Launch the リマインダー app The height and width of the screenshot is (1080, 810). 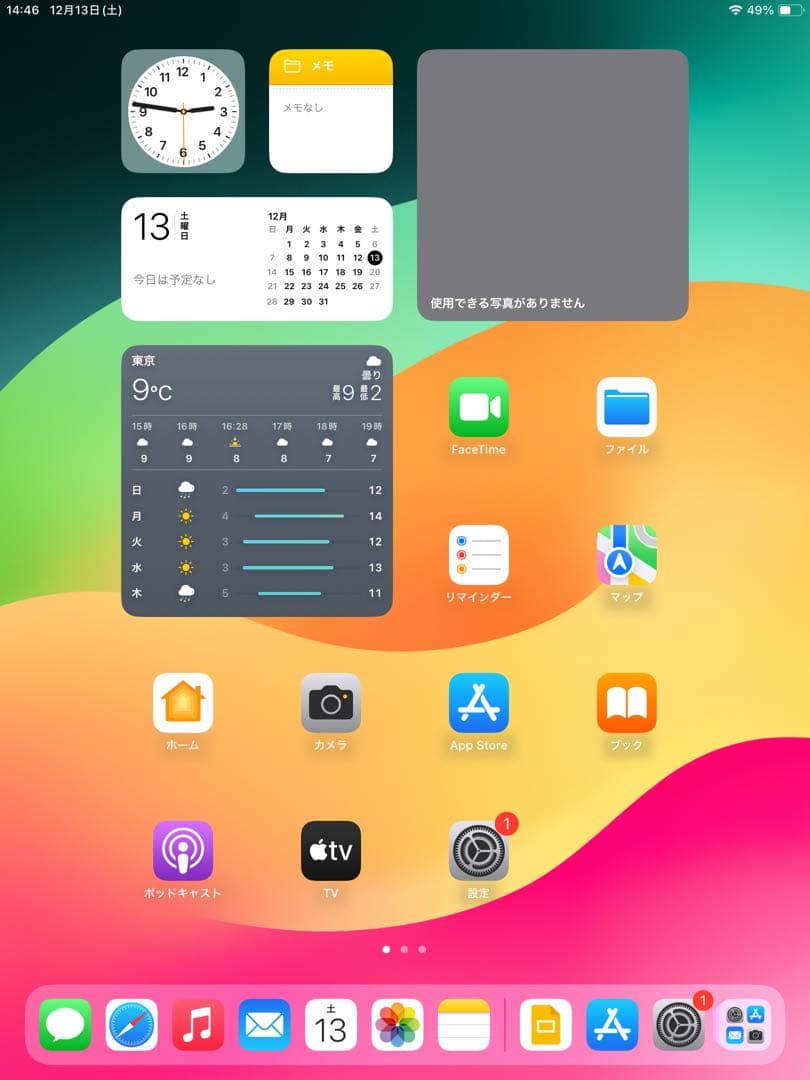pos(478,555)
